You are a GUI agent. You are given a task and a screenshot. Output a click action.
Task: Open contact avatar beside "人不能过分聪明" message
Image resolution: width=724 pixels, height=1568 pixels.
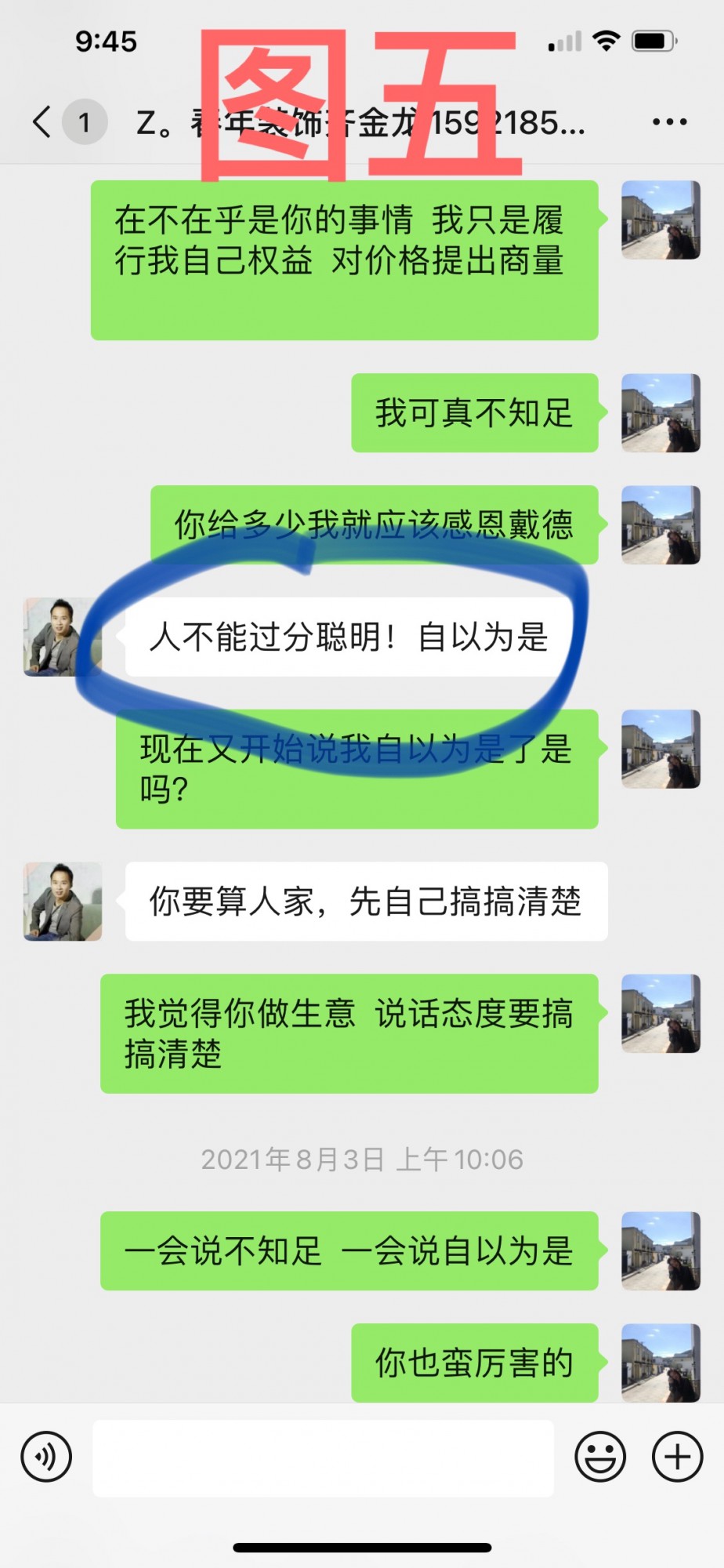(x=62, y=637)
